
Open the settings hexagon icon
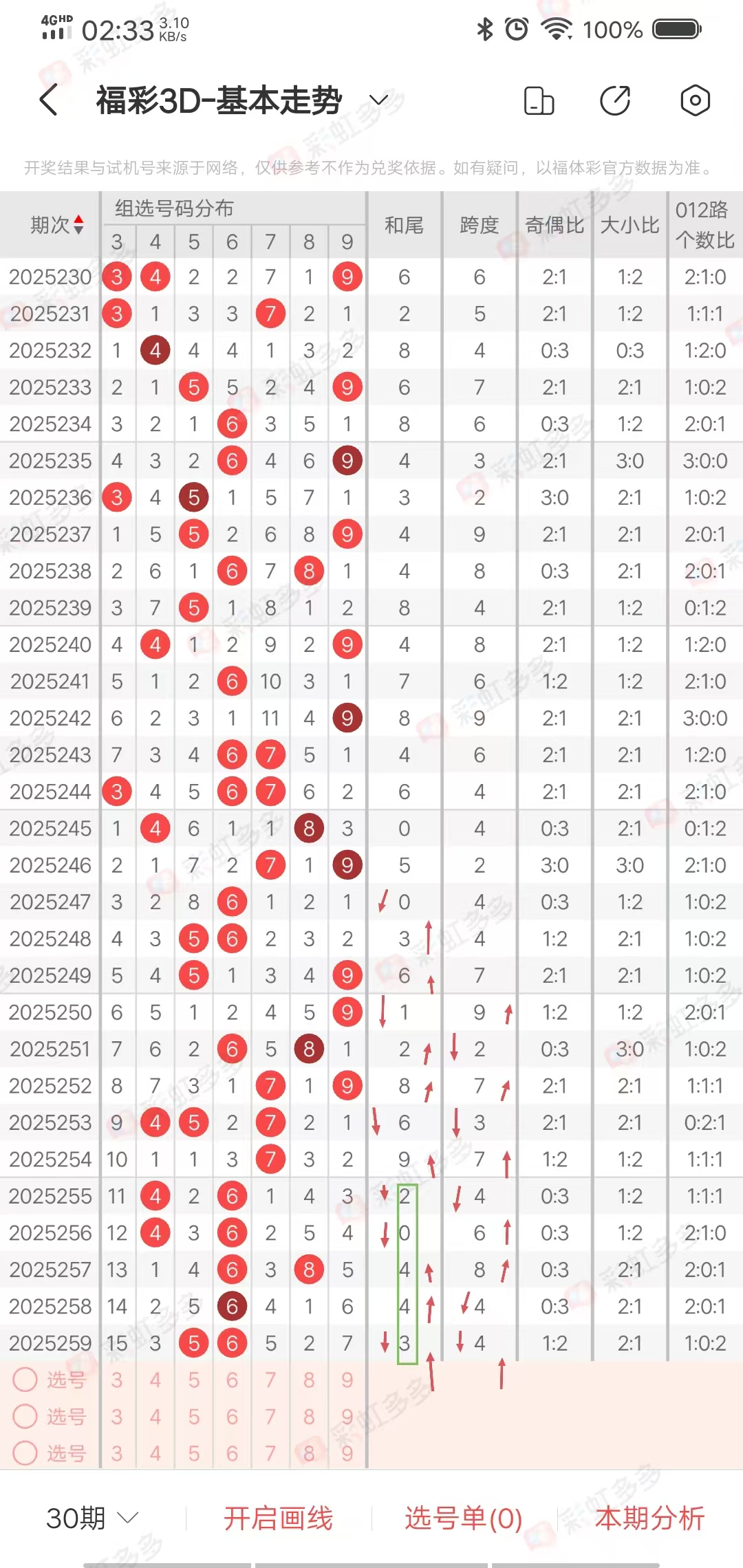[695, 100]
